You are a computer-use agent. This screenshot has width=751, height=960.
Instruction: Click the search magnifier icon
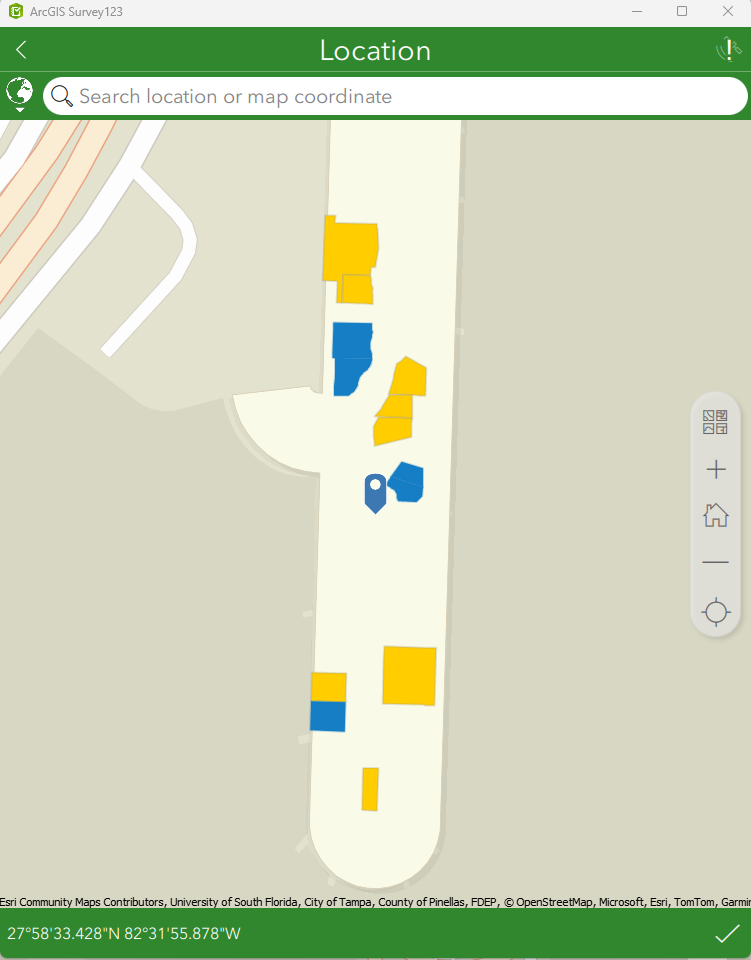click(x=60, y=96)
